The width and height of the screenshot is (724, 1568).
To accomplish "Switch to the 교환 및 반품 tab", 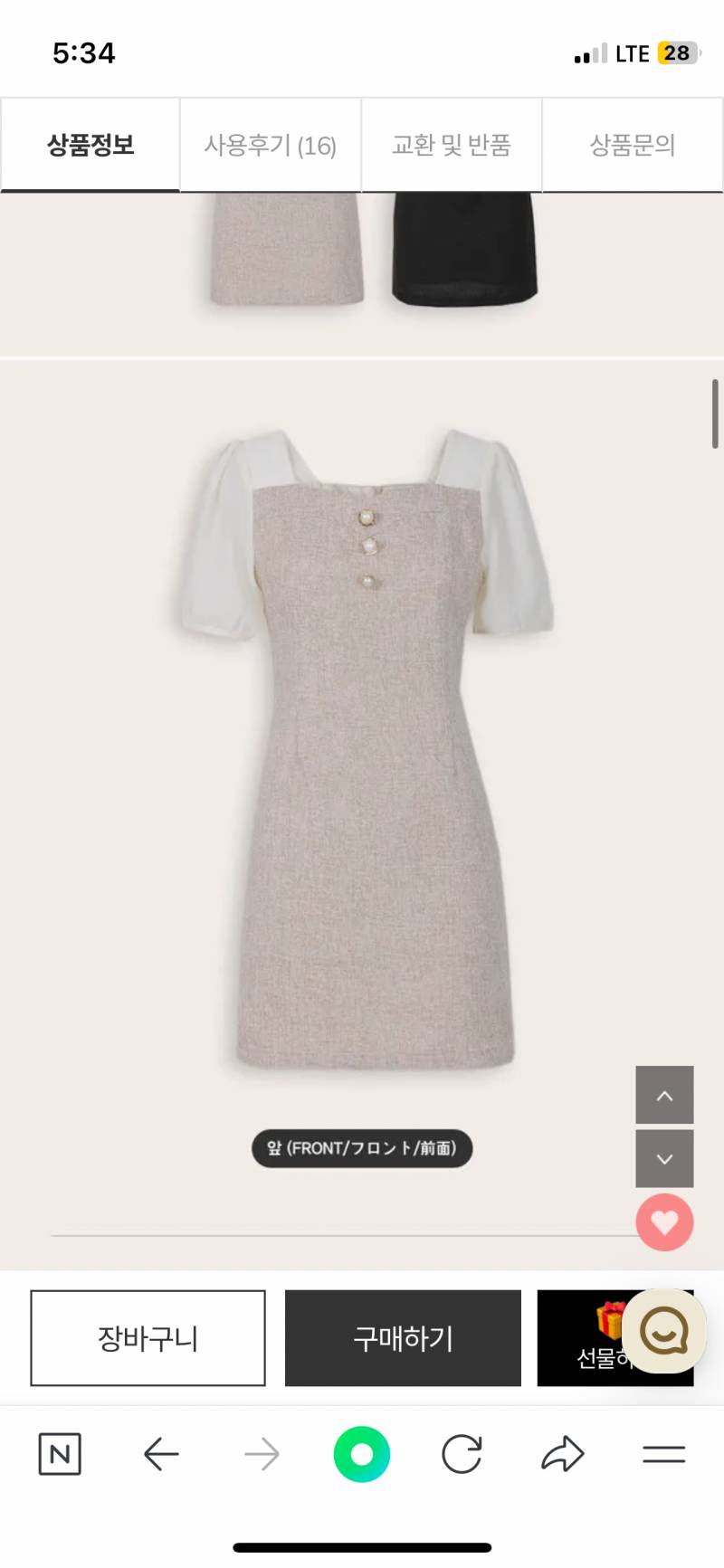I will 452,145.
